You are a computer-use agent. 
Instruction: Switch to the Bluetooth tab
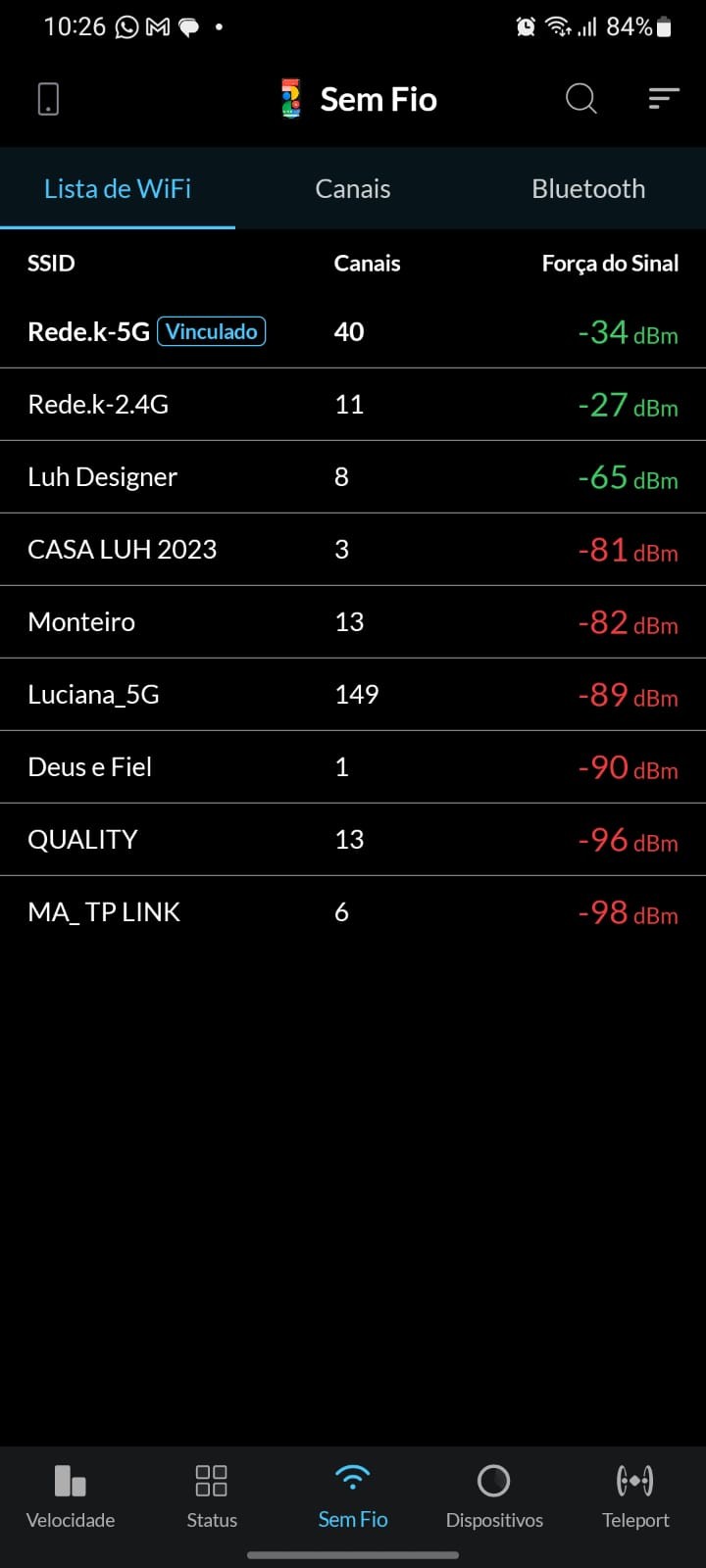[588, 188]
